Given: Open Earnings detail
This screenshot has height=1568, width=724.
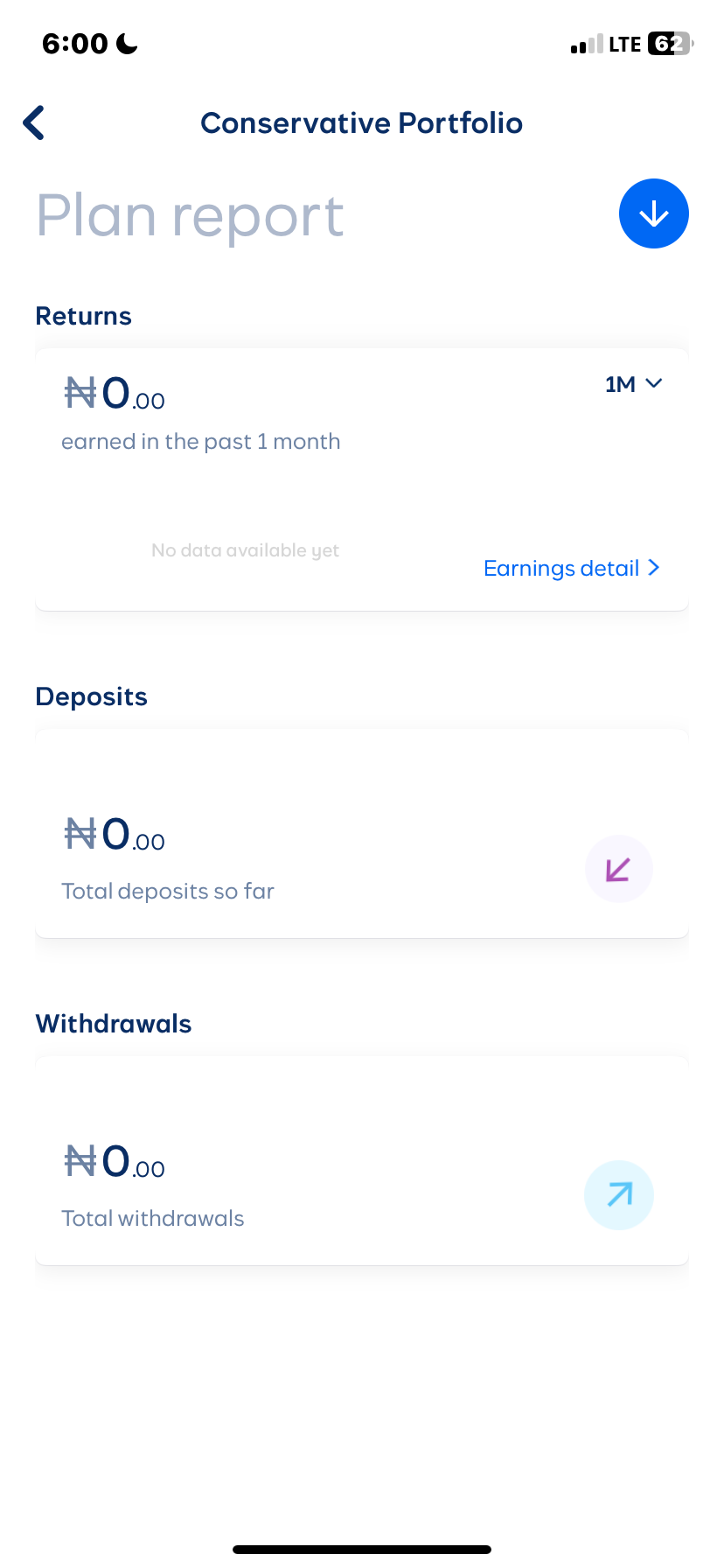Looking at the screenshot, I should point(560,568).
